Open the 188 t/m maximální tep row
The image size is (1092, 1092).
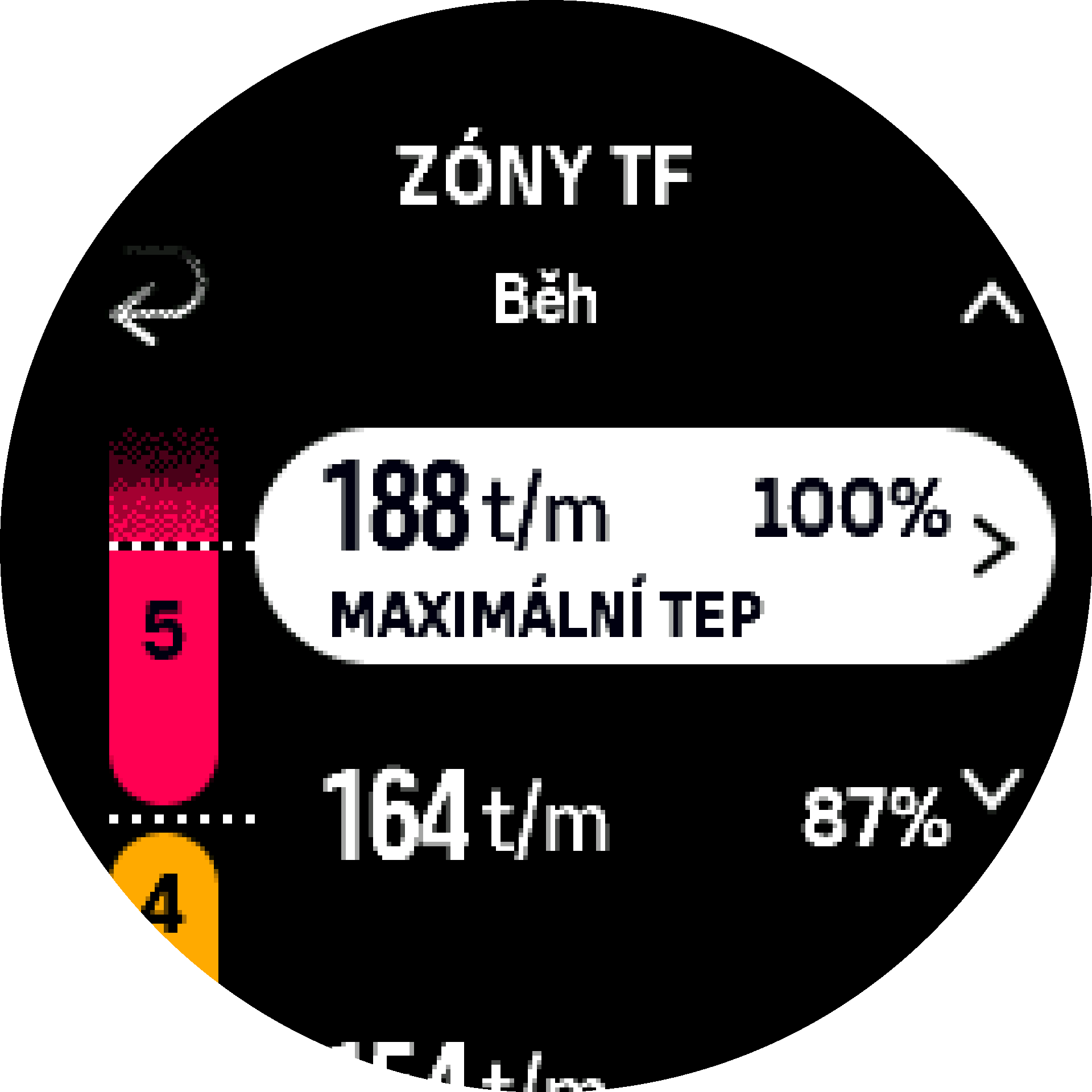tap(654, 546)
